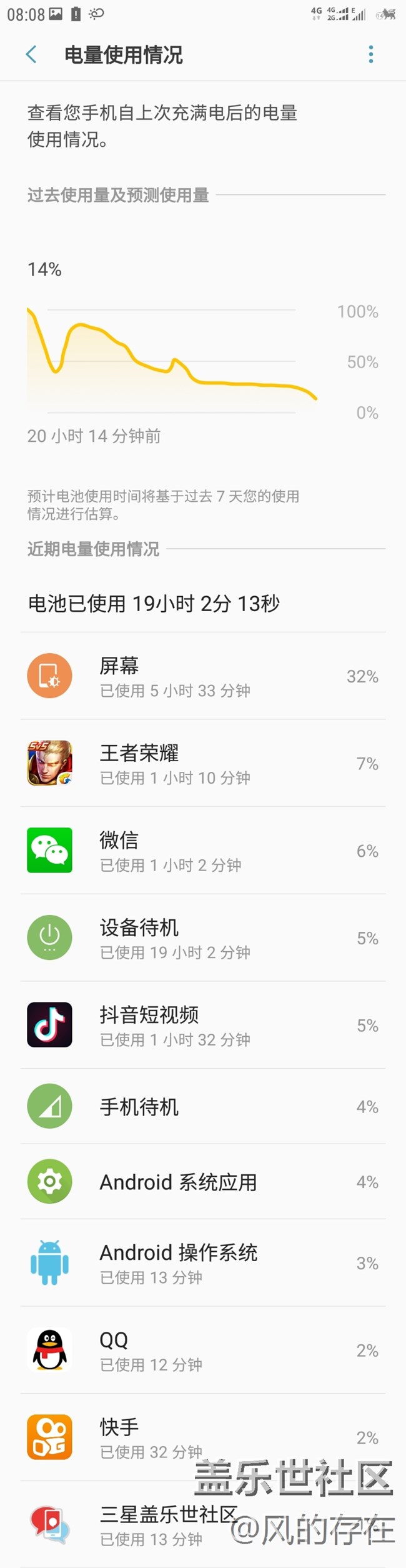This screenshot has width=406, height=1568.
Task: Open the 手机待机 row
Action: 202,1107
